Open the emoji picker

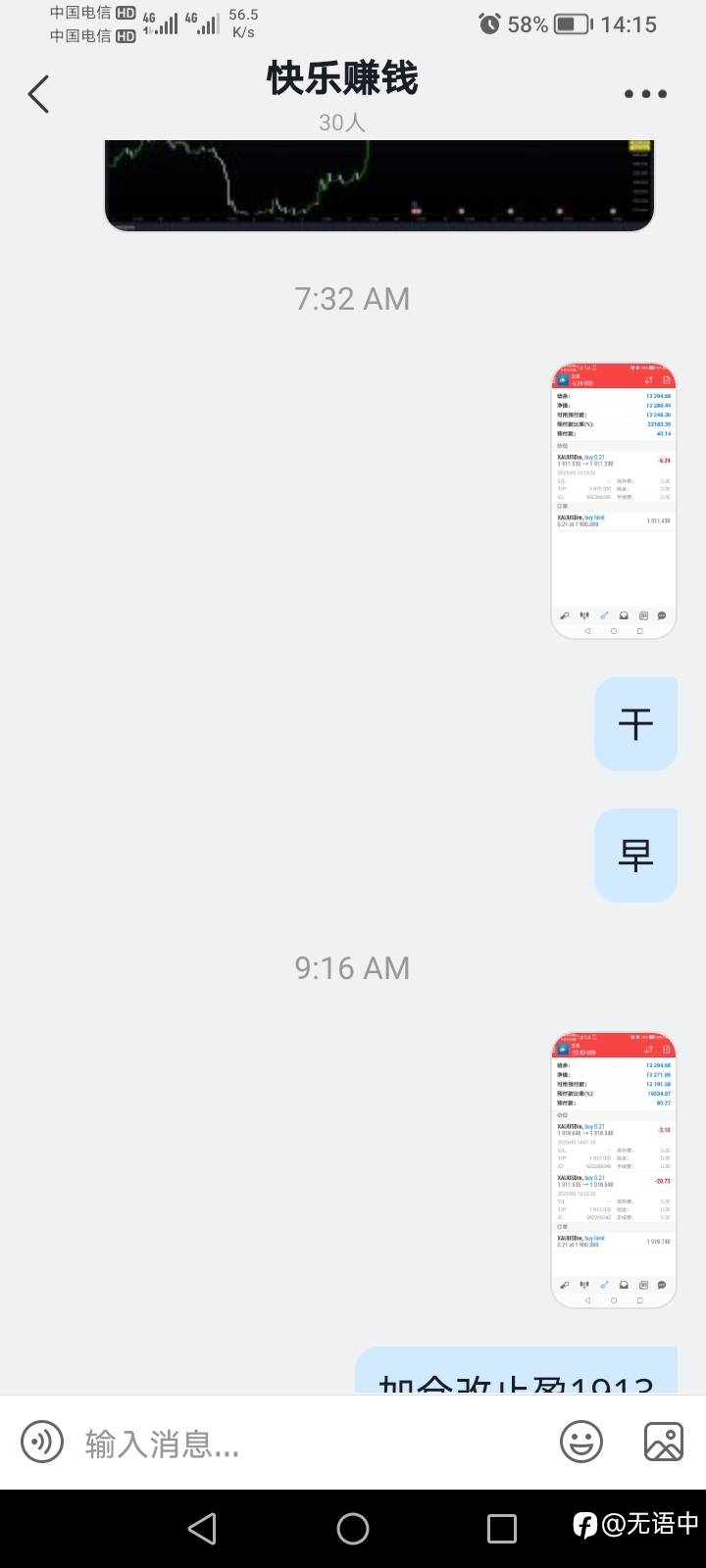click(x=581, y=1443)
